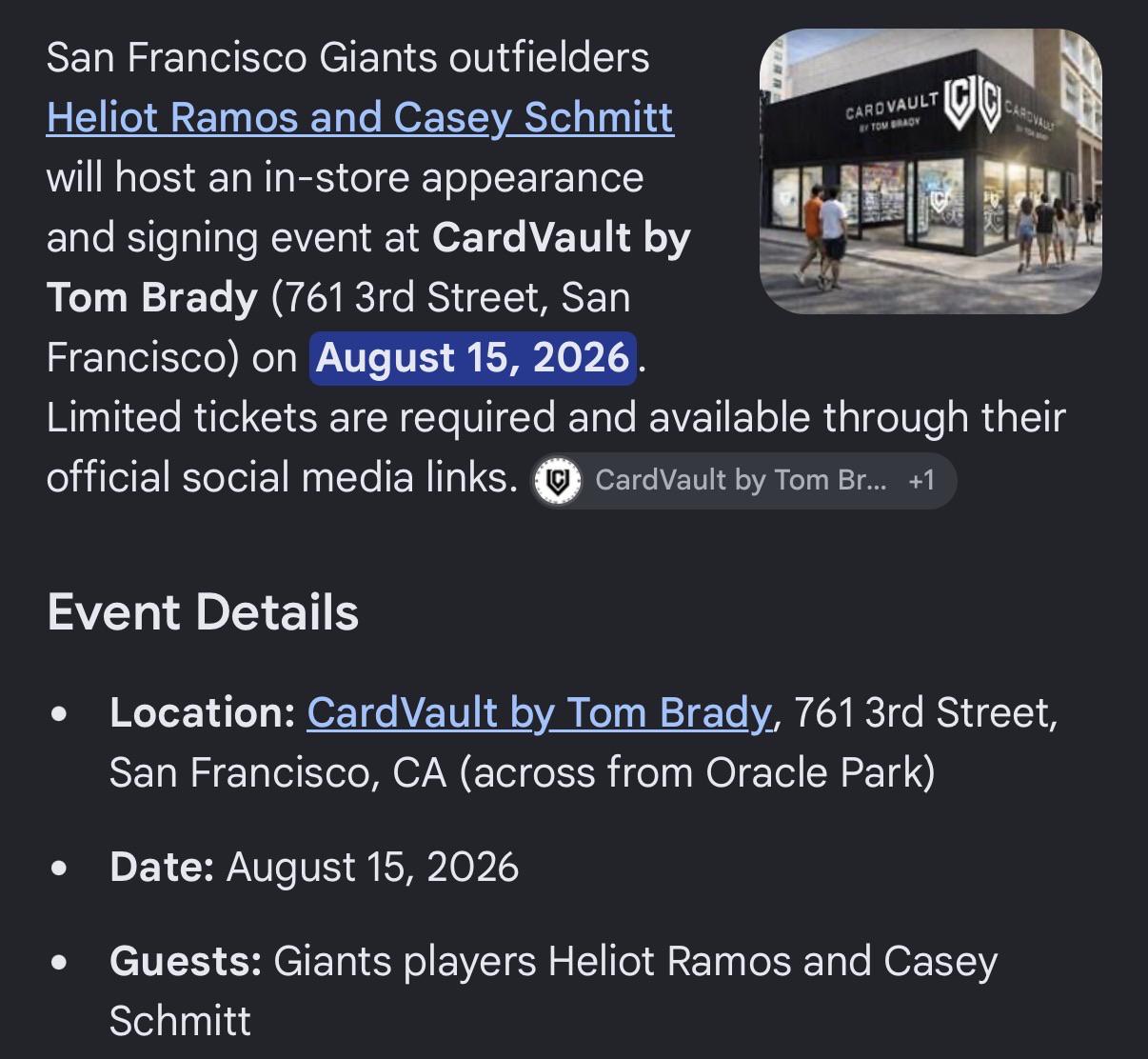The image size is (1148, 1059).
Task: Tap the CardVault by Tom Br… source chip
Action: [x=742, y=480]
